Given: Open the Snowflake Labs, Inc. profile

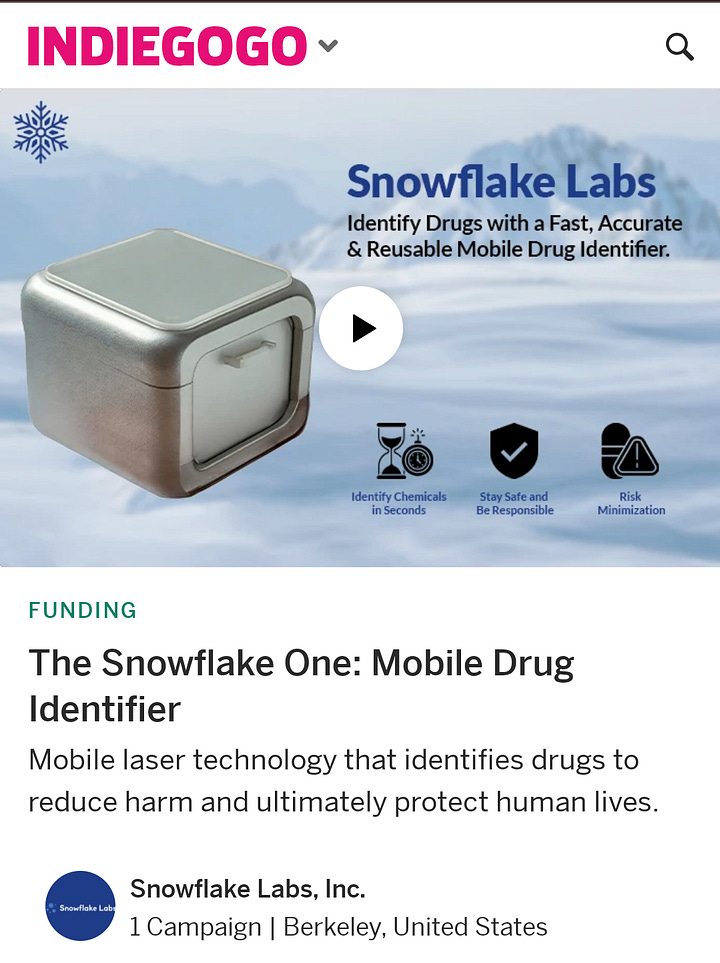Looking at the screenshot, I should click(247, 888).
